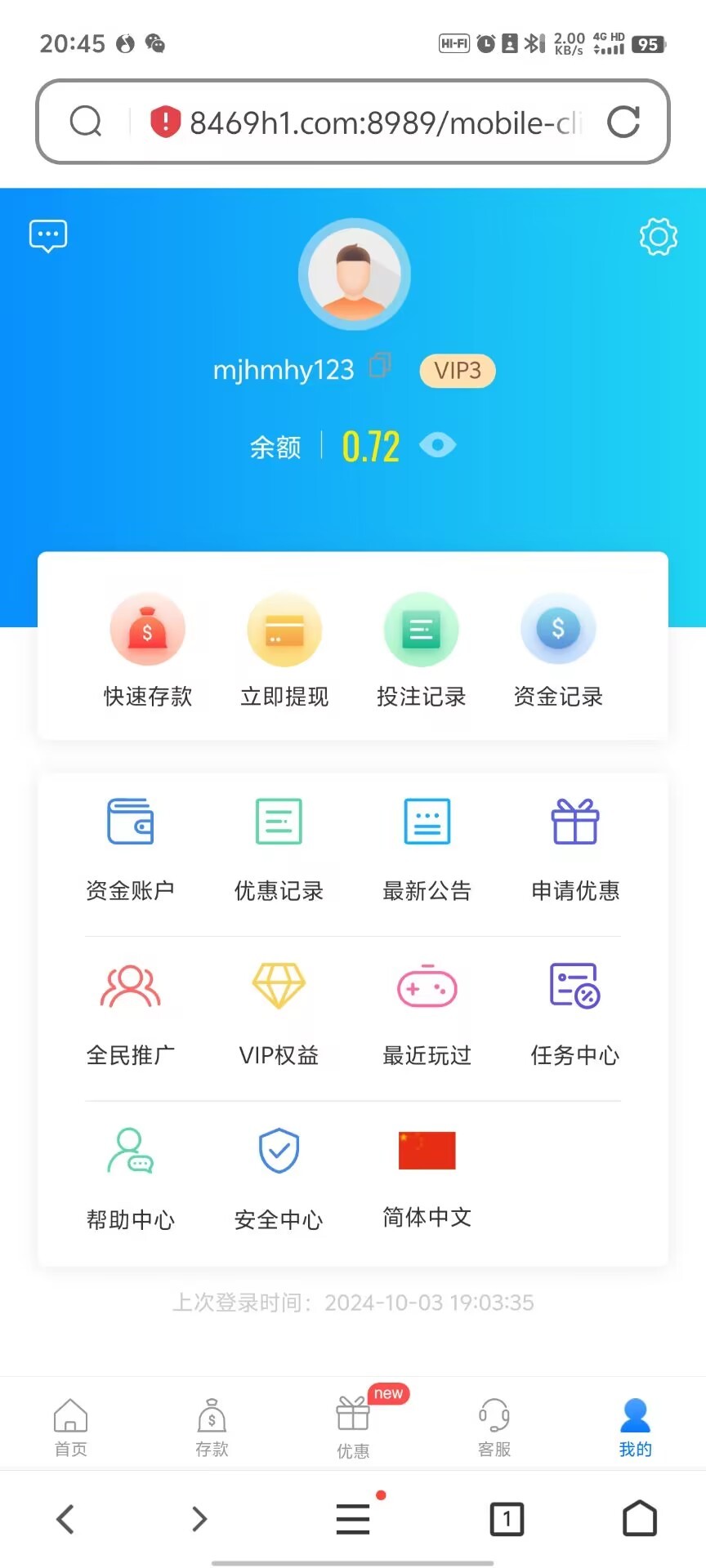Open 安全中心 security center
Image resolution: width=706 pixels, height=1568 pixels.
point(279,1177)
